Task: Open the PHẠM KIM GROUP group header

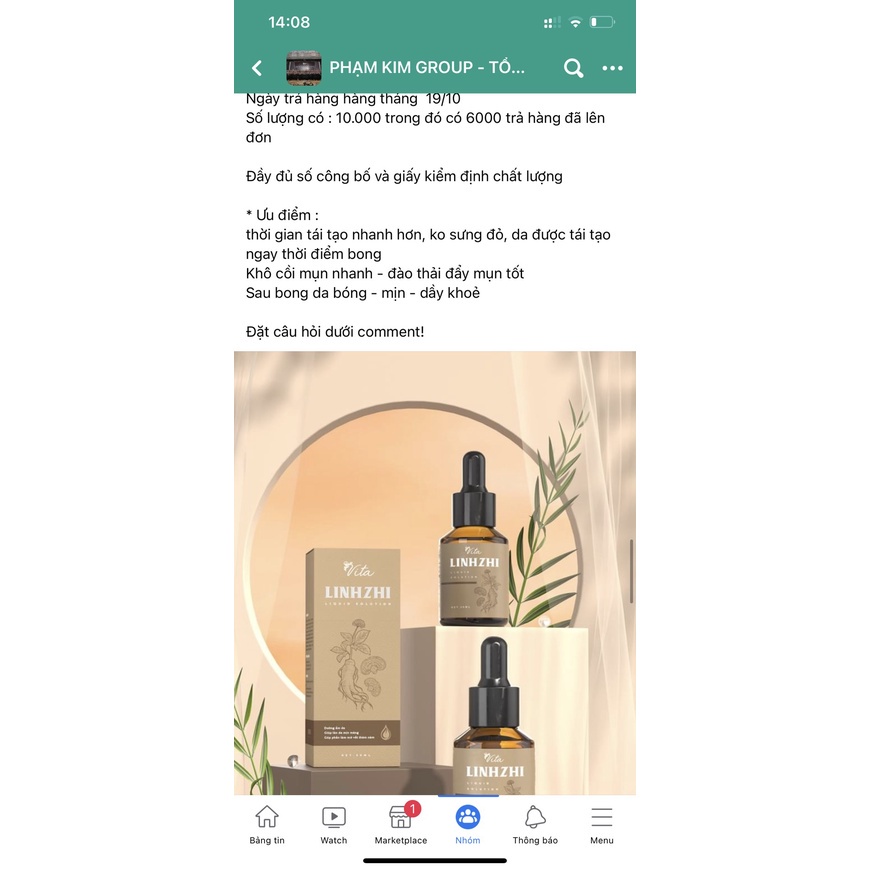Action: [428, 68]
